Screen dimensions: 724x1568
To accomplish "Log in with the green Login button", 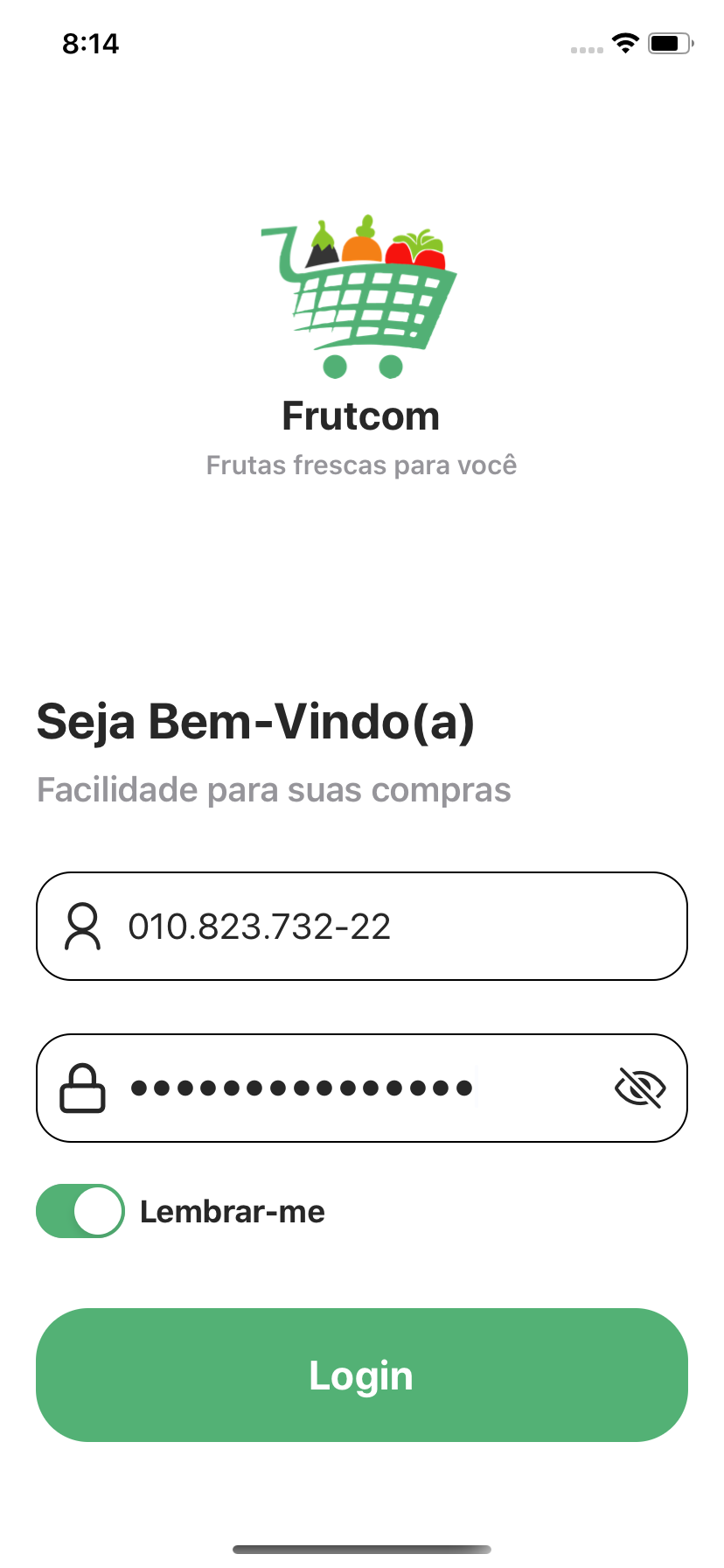I will [x=361, y=1375].
